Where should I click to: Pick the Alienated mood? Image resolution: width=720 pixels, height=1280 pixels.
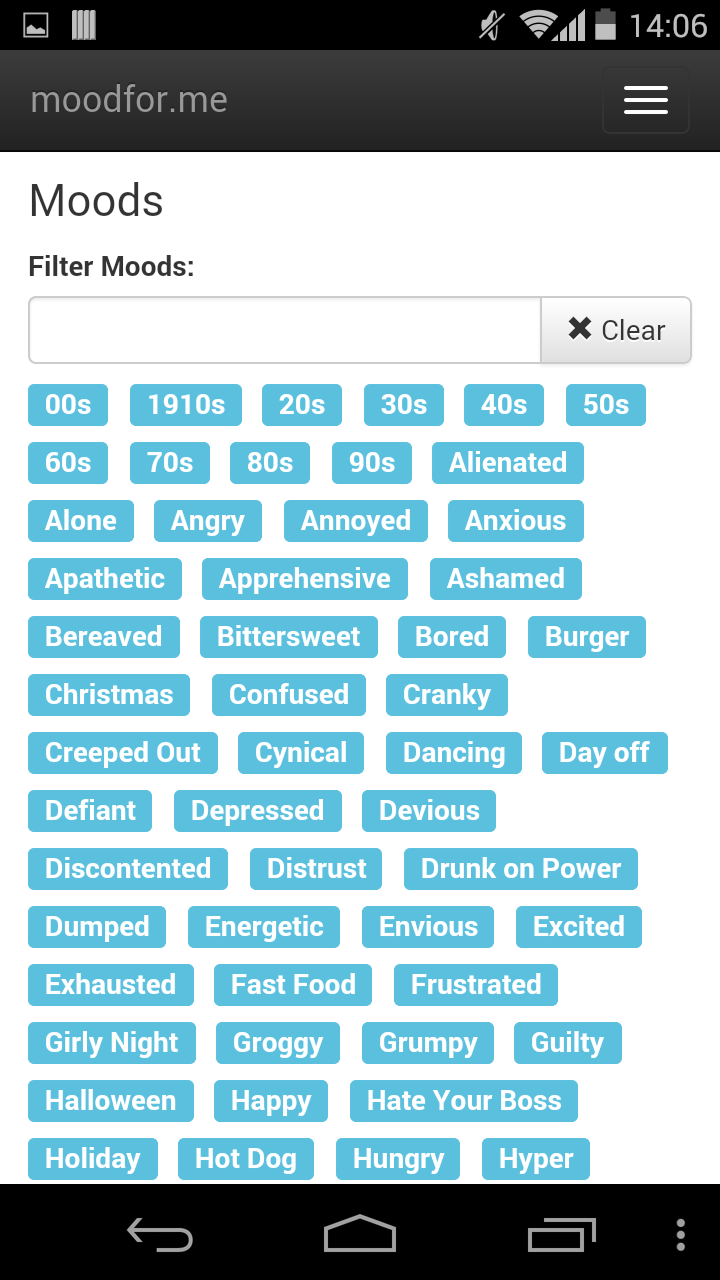(508, 463)
